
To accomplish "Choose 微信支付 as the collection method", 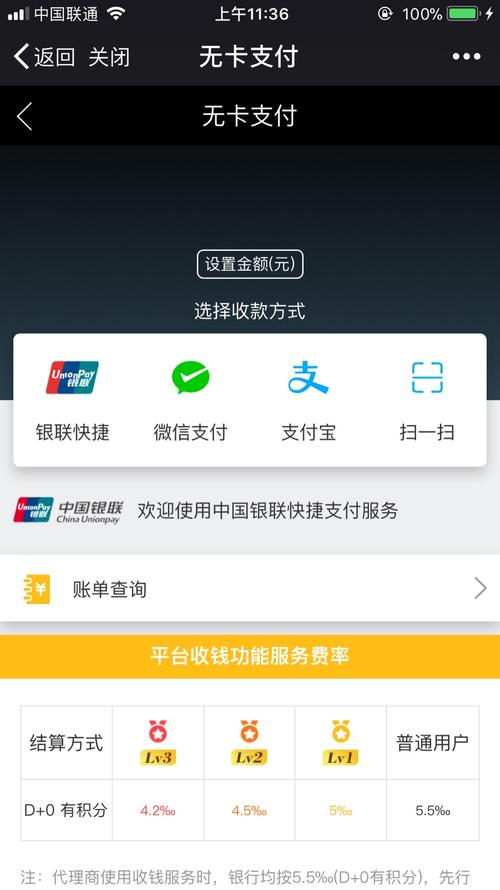I will click(x=190, y=401).
